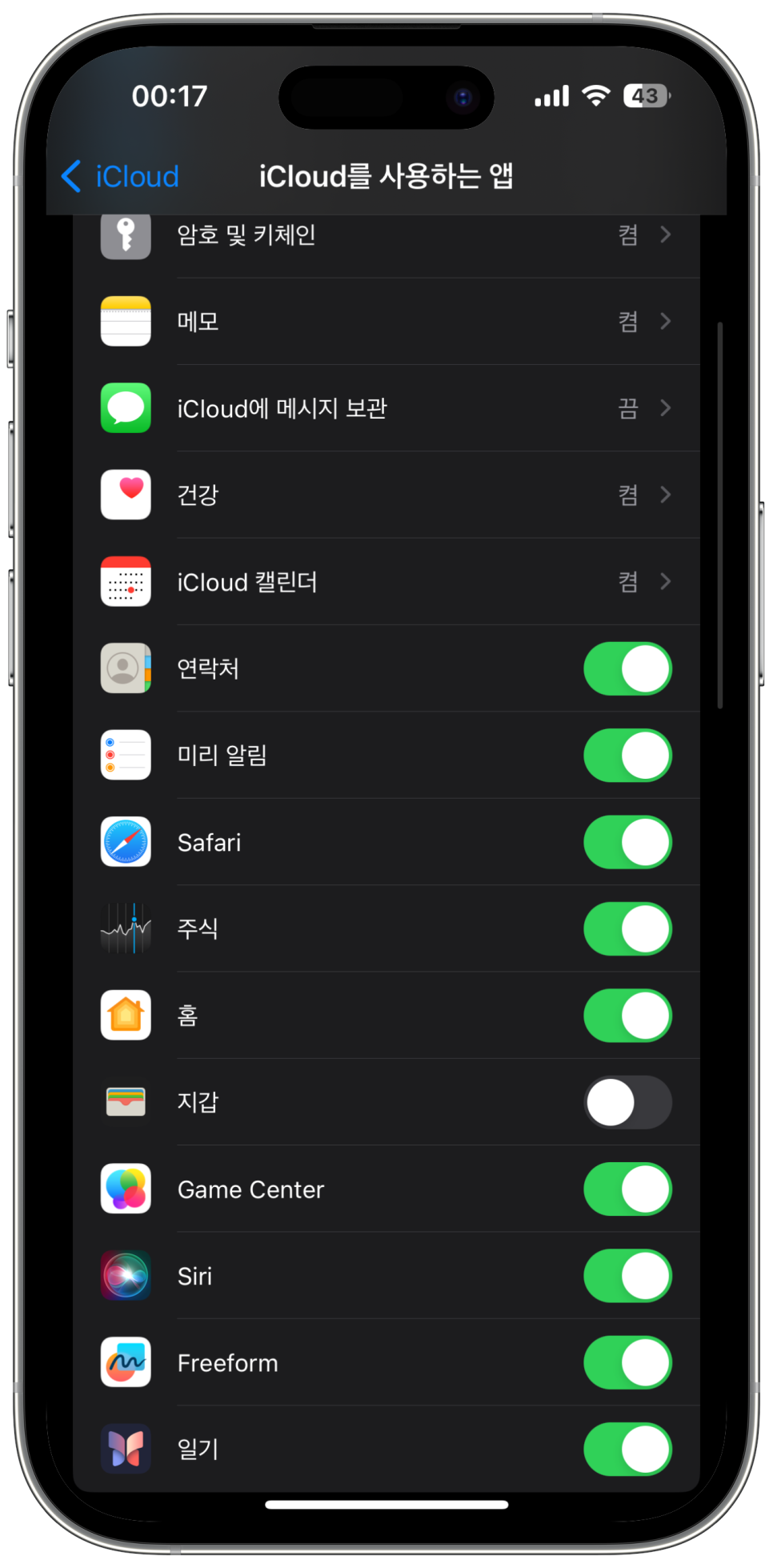
Task: Open iCloud 캘린더 settings
Action: tap(386, 582)
